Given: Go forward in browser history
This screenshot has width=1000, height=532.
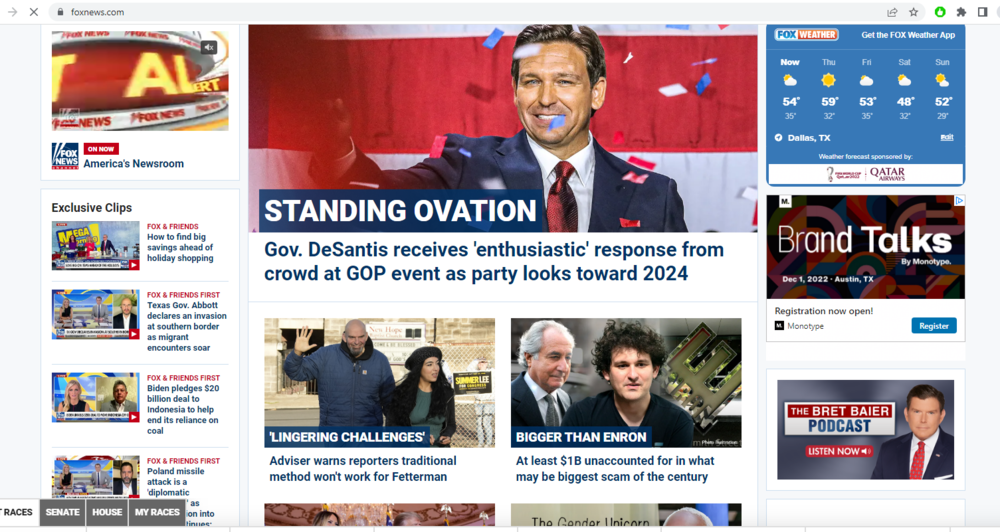Looking at the screenshot, I should click(x=12, y=12).
